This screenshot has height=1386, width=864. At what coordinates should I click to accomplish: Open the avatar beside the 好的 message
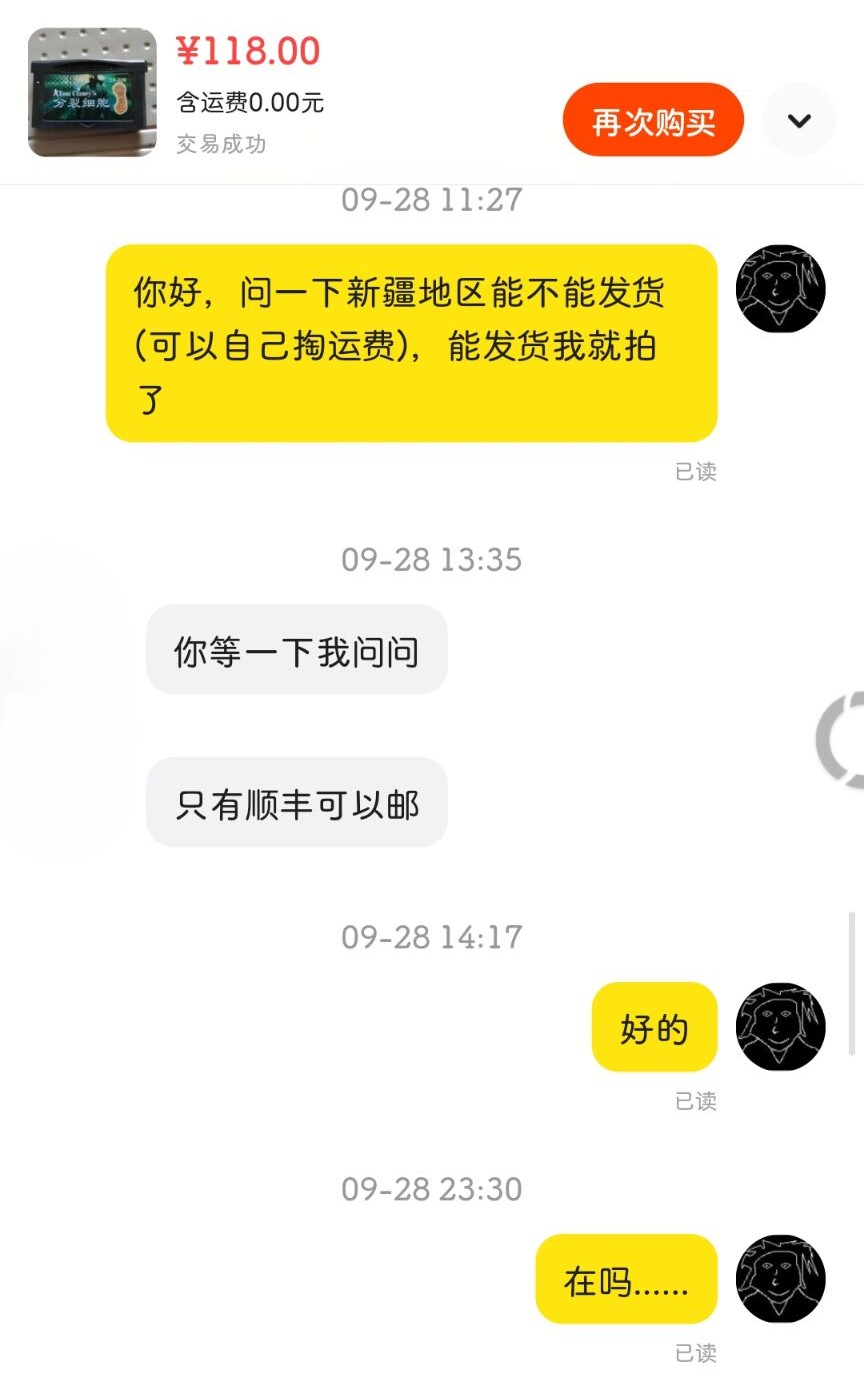(x=780, y=1027)
